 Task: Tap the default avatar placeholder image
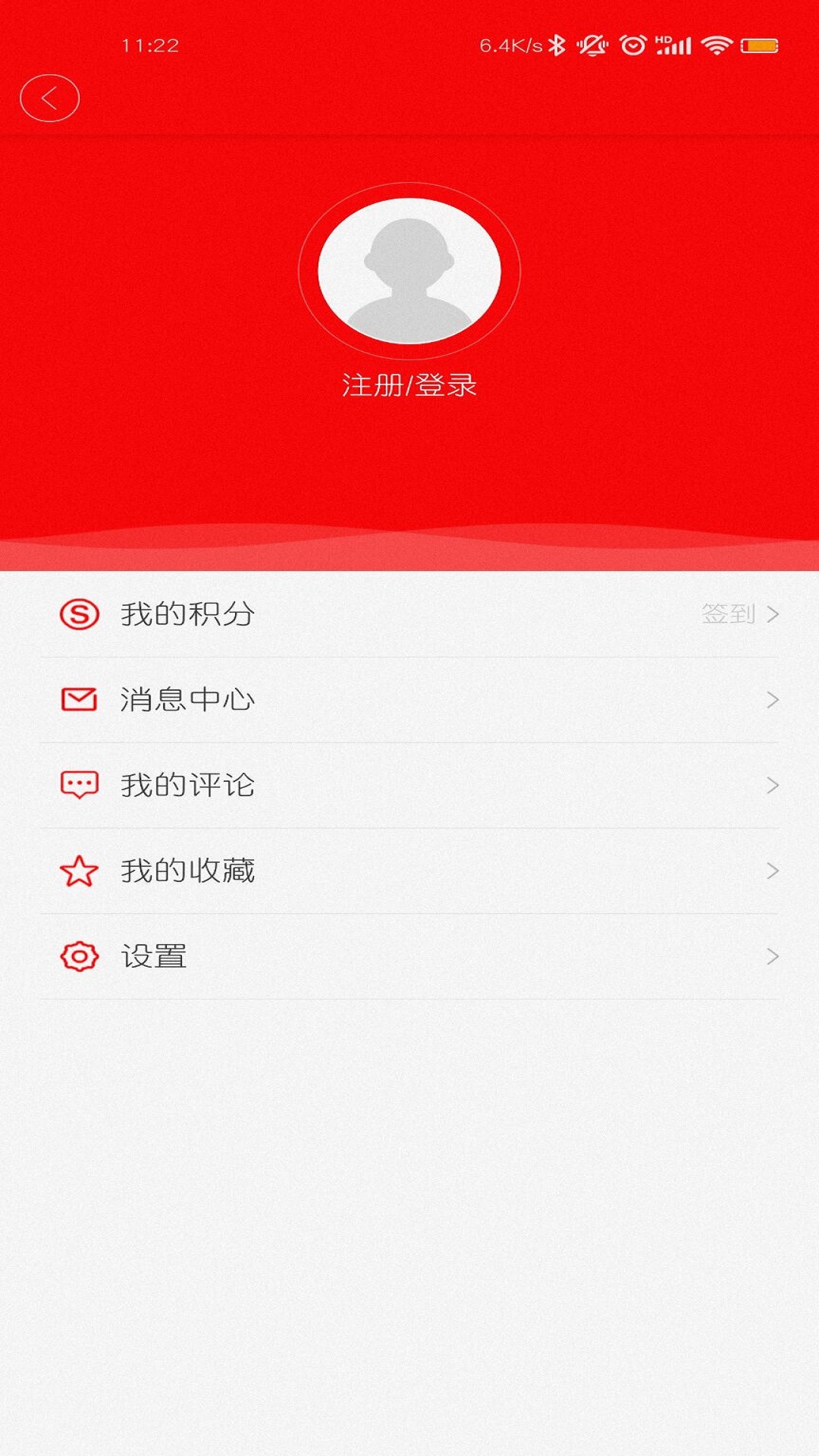[409, 271]
